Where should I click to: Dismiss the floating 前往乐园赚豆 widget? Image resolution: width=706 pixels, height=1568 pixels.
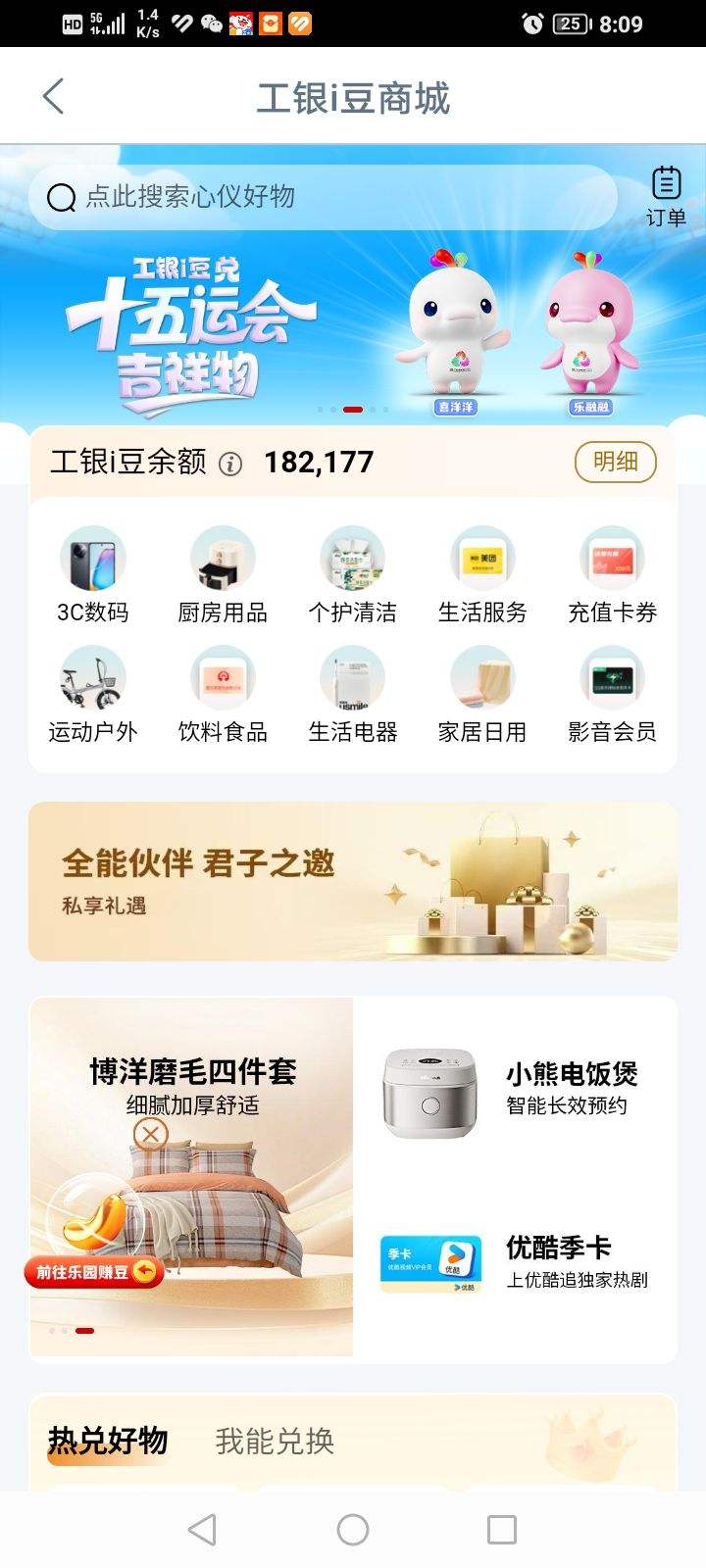(x=150, y=1135)
